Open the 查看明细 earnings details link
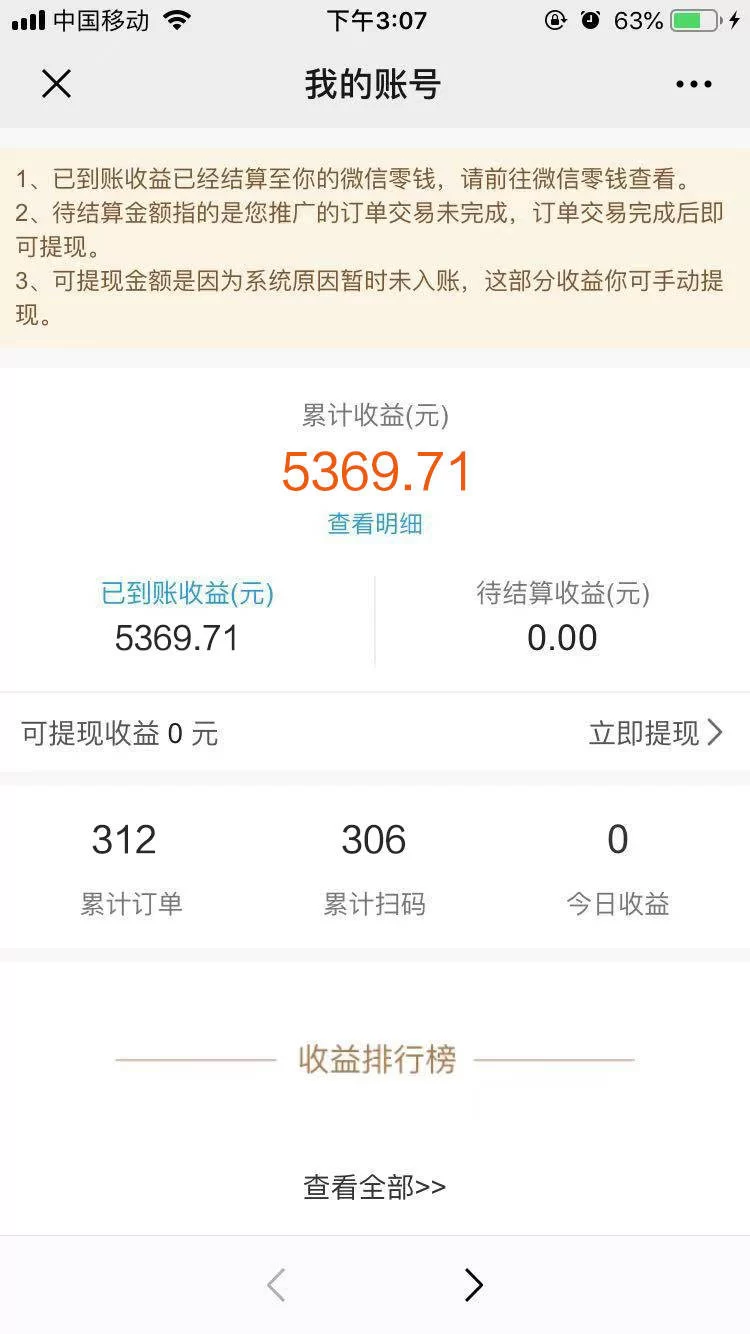This screenshot has height=1334, width=750. click(x=375, y=523)
